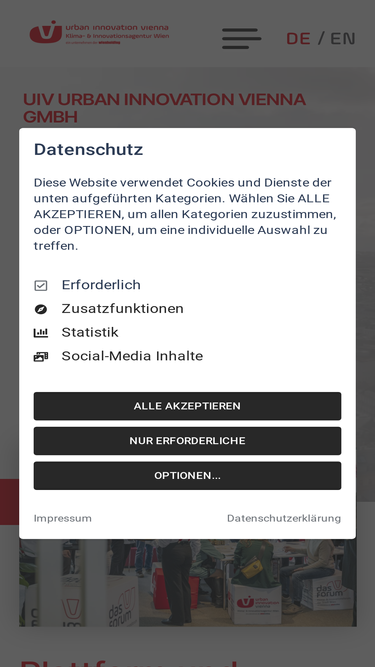375x667 pixels.
Task: Open the hamburger navigation menu
Action: pyautogui.click(x=241, y=38)
